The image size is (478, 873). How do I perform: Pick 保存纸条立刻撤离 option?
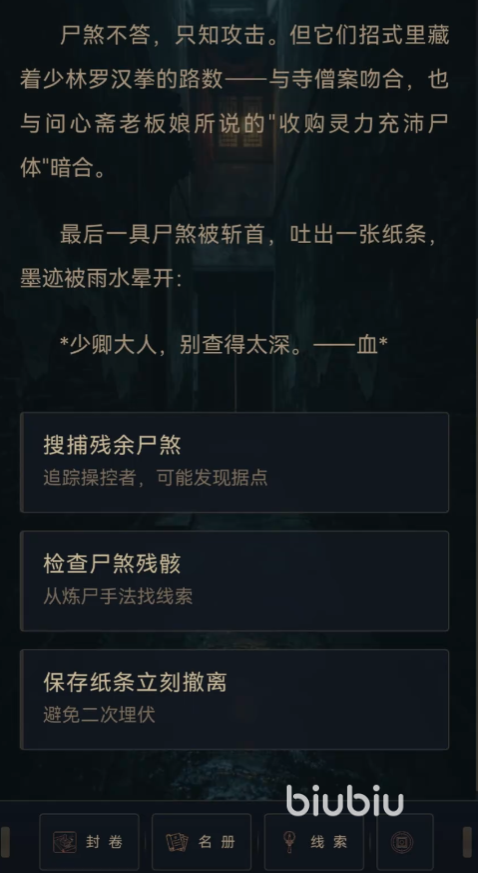click(234, 699)
